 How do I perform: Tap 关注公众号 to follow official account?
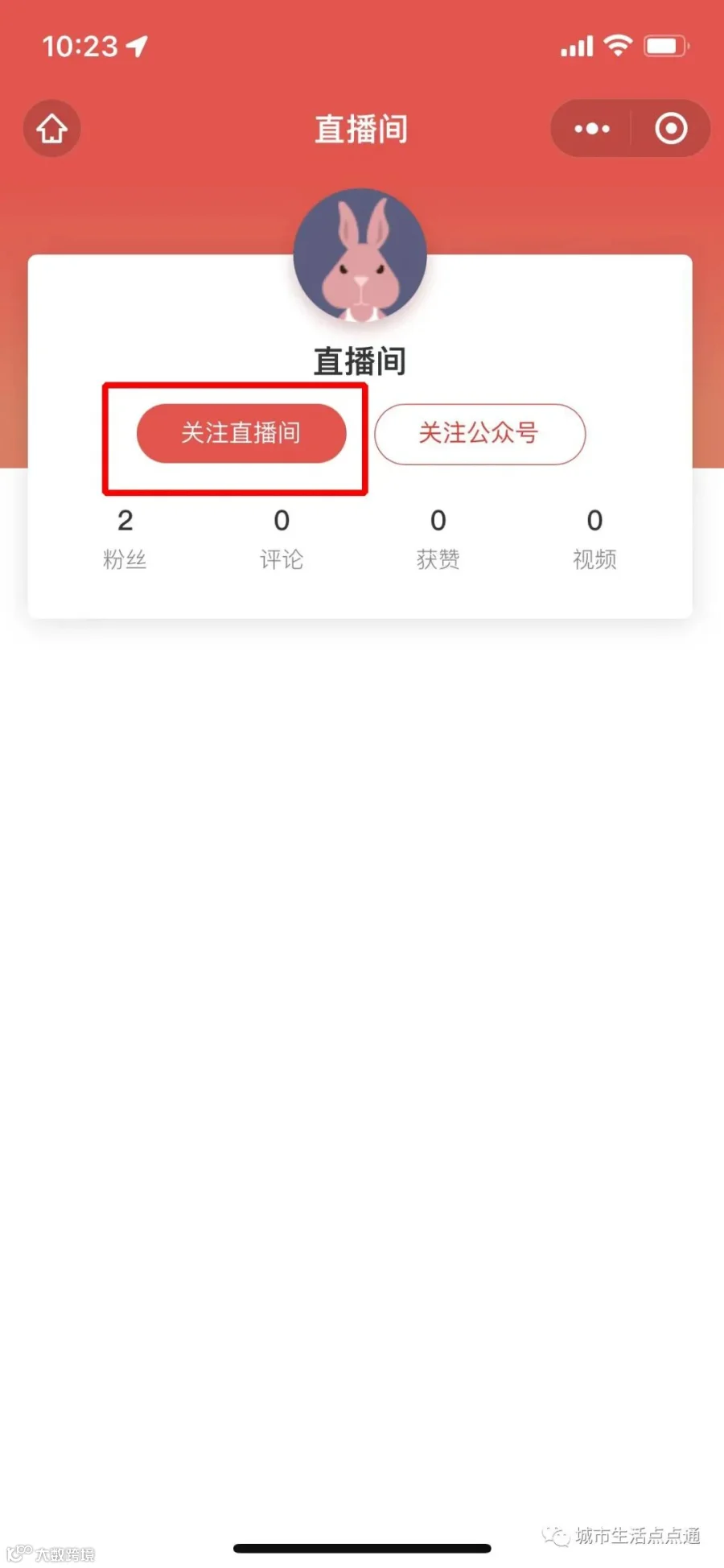point(479,434)
